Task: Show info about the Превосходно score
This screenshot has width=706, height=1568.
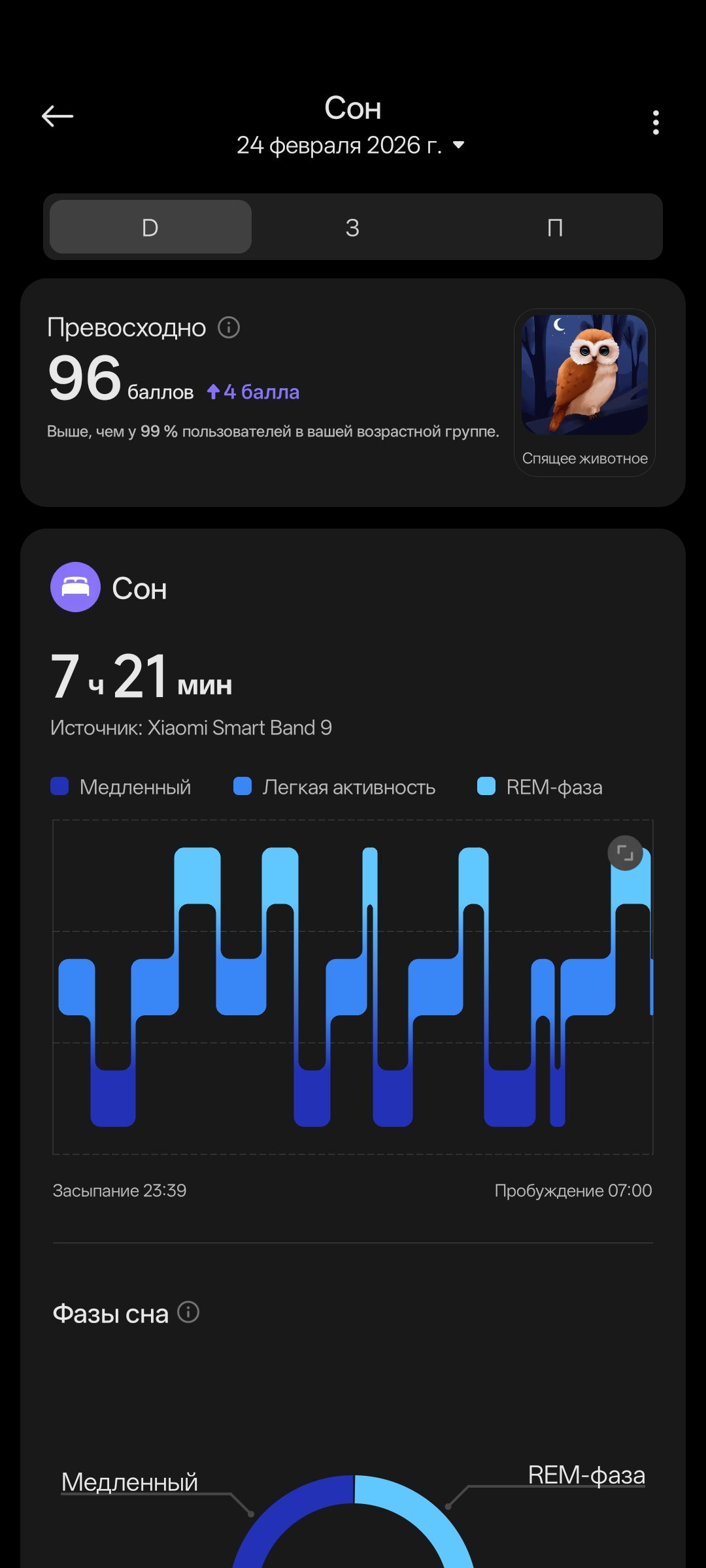Action: coord(229,327)
